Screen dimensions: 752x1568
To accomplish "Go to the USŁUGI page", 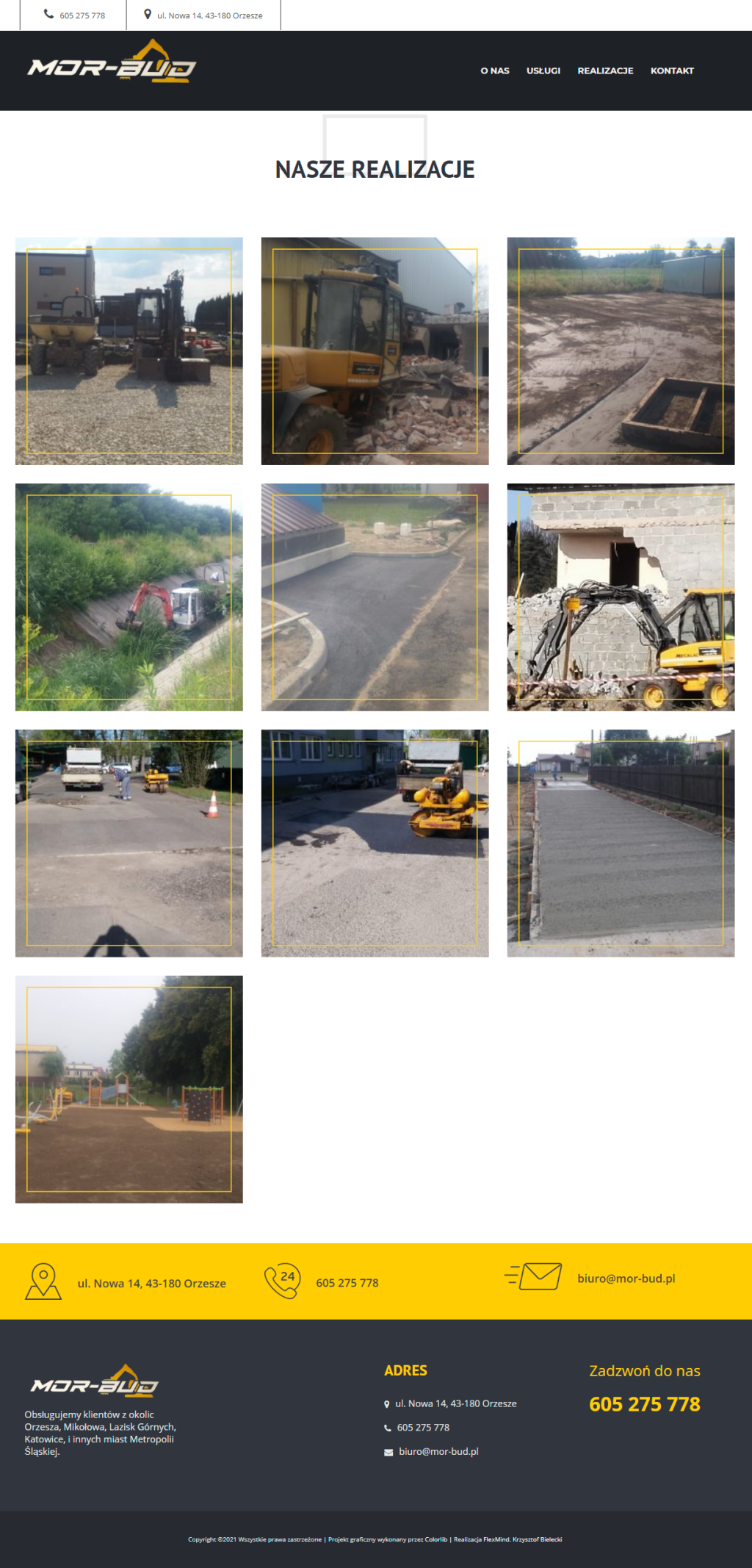I will pyautogui.click(x=543, y=71).
